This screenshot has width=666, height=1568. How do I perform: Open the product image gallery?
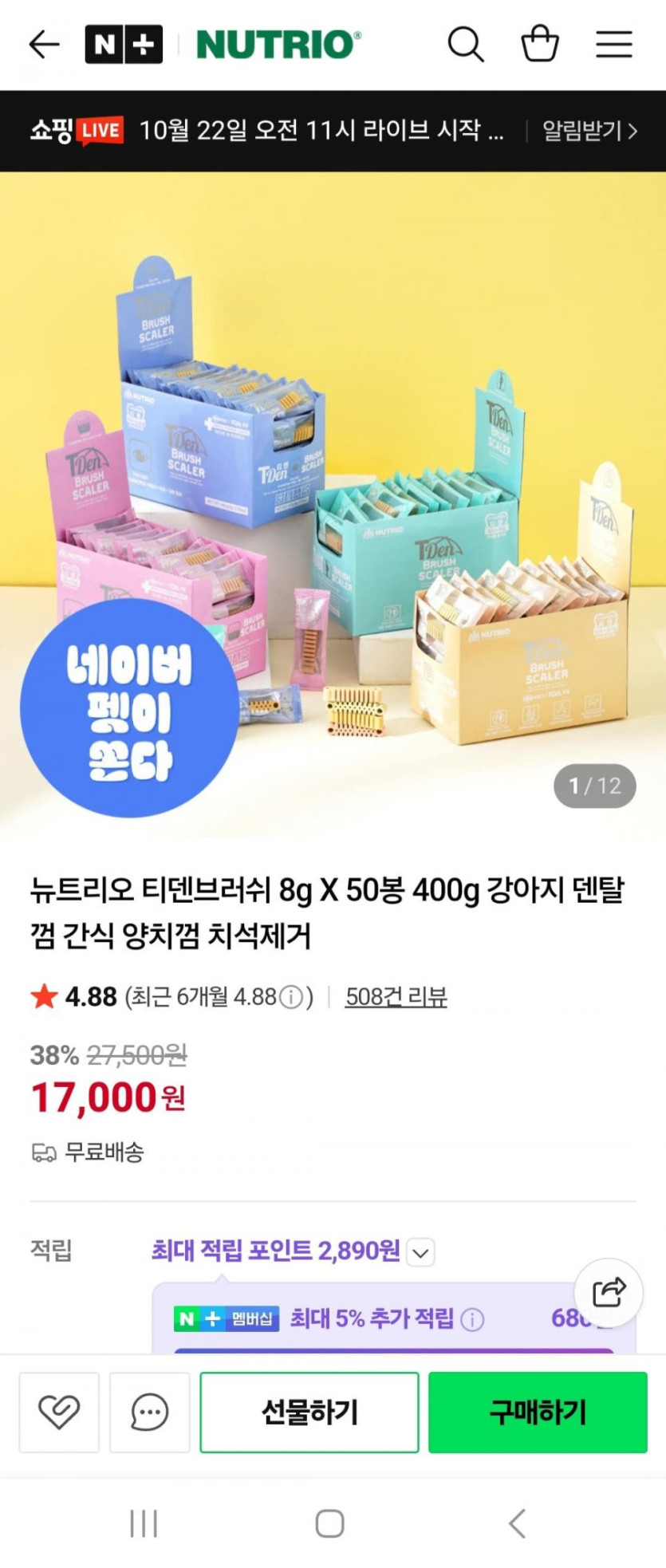[x=333, y=502]
